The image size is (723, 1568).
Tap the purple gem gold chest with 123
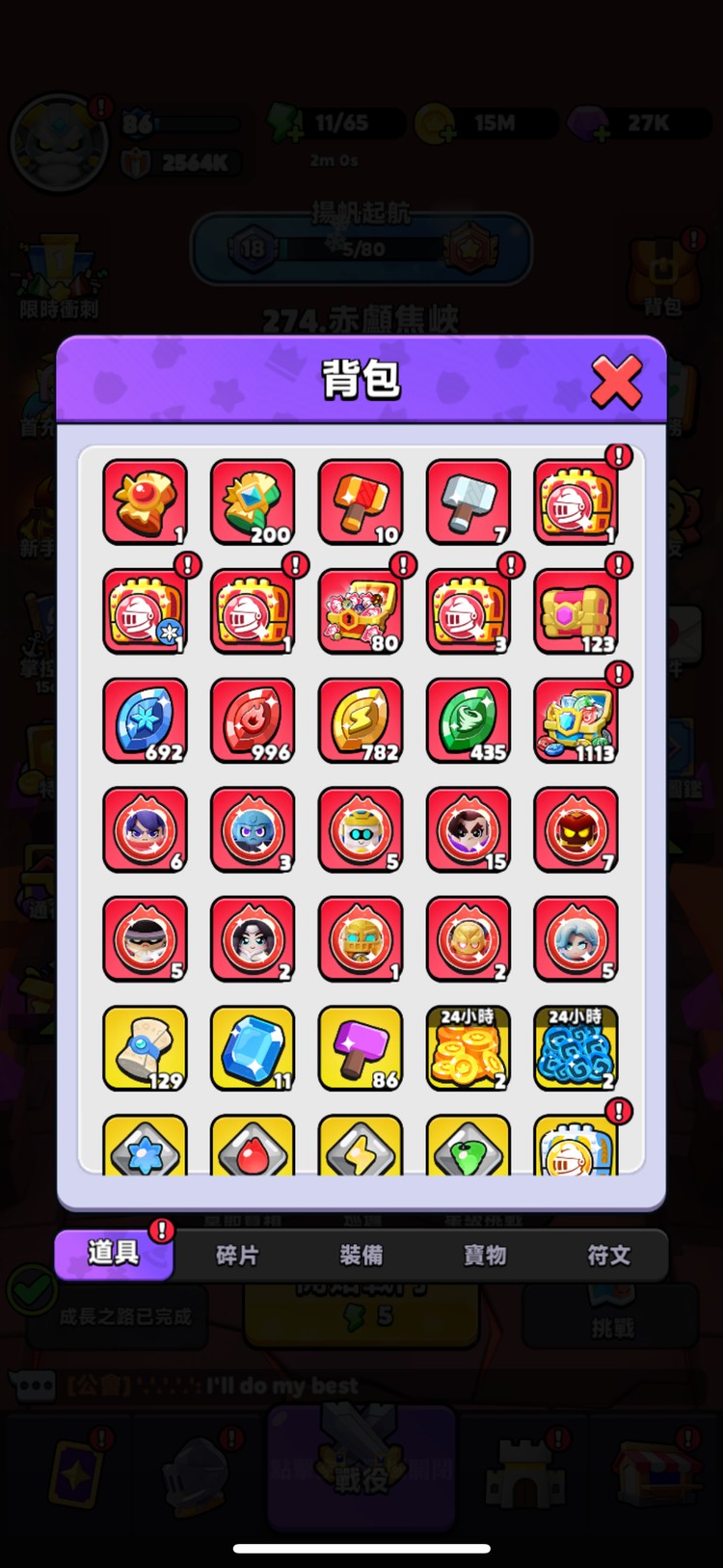pyautogui.click(x=576, y=611)
